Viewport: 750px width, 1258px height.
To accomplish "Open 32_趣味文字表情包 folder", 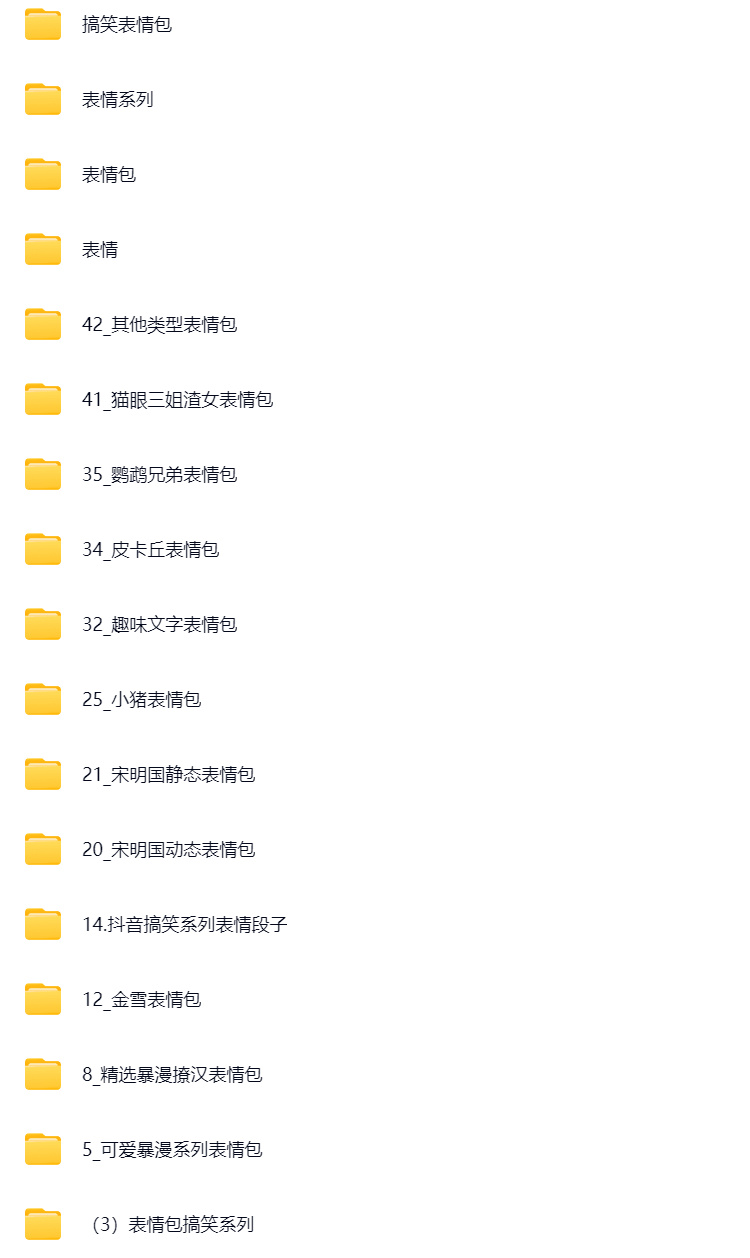I will click(159, 624).
